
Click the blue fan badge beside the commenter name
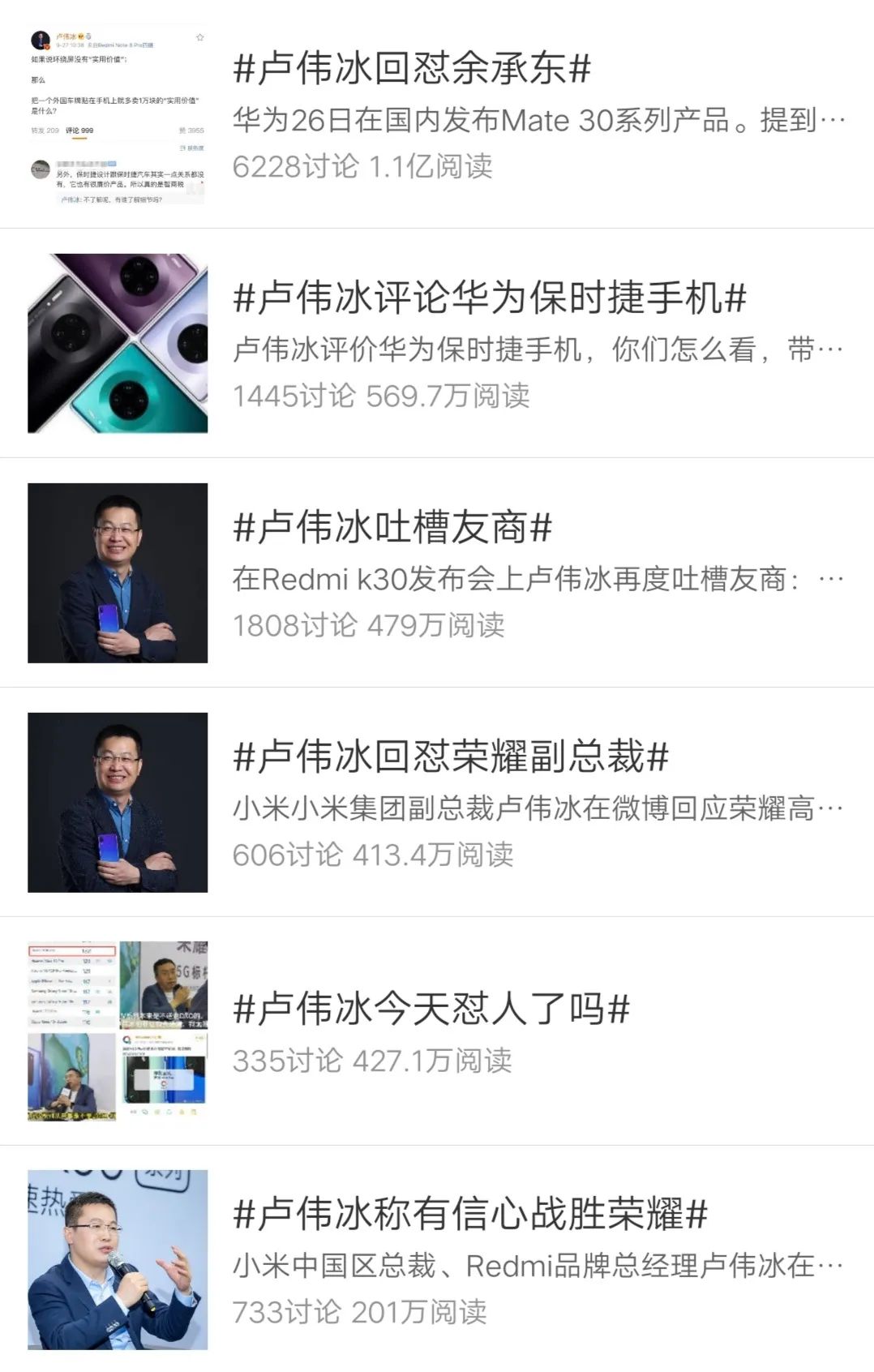point(112,164)
